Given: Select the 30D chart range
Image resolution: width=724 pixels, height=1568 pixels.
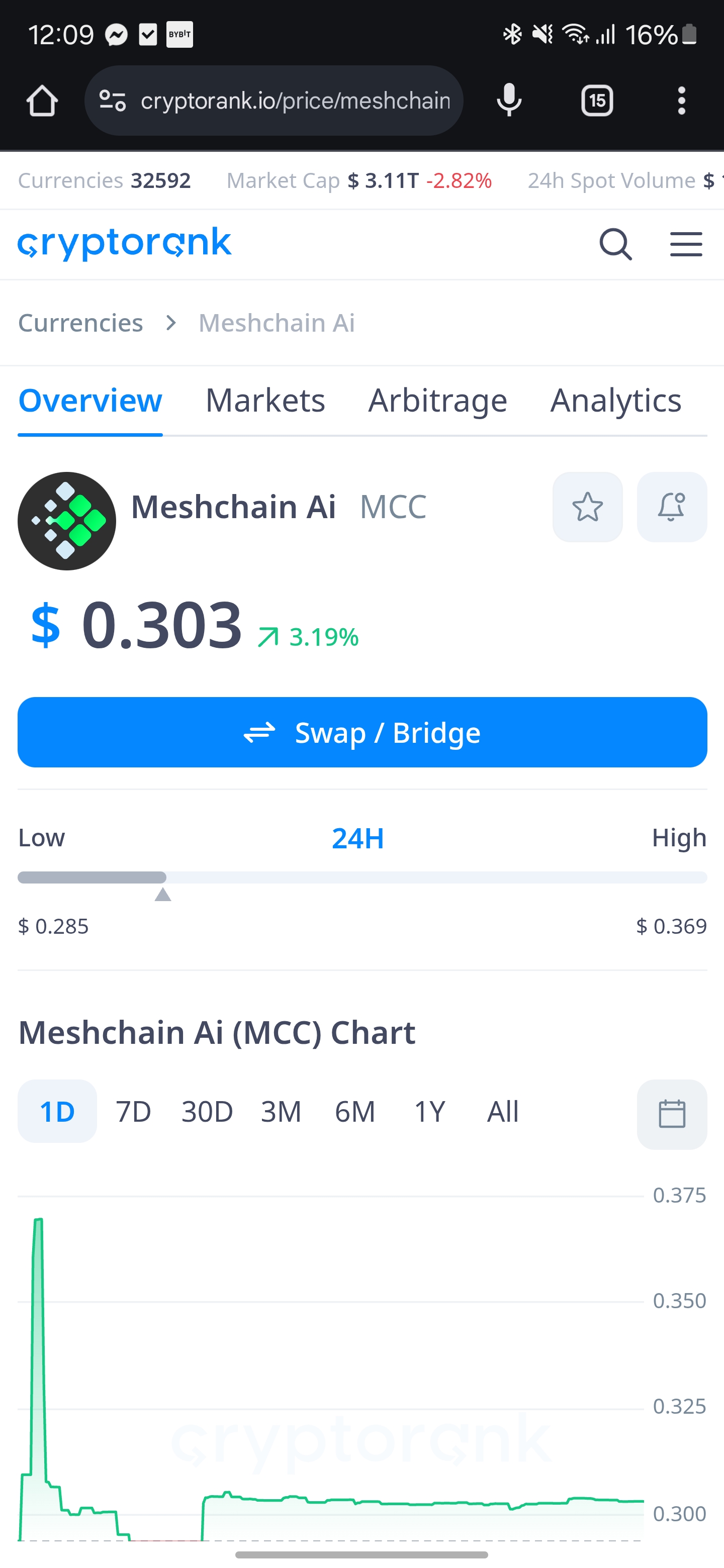Looking at the screenshot, I should pyautogui.click(x=207, y=1112).
